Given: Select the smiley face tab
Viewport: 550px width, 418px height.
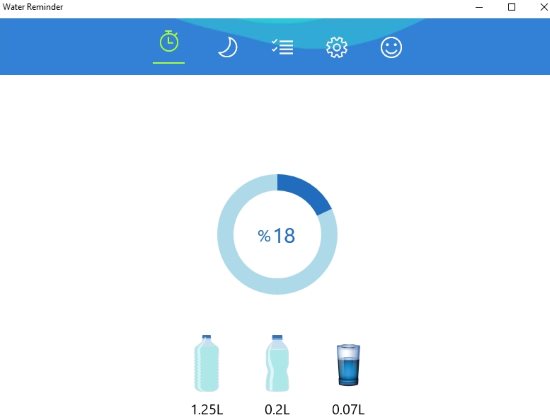Looking at the screenshot, I should tap(391, 47).
